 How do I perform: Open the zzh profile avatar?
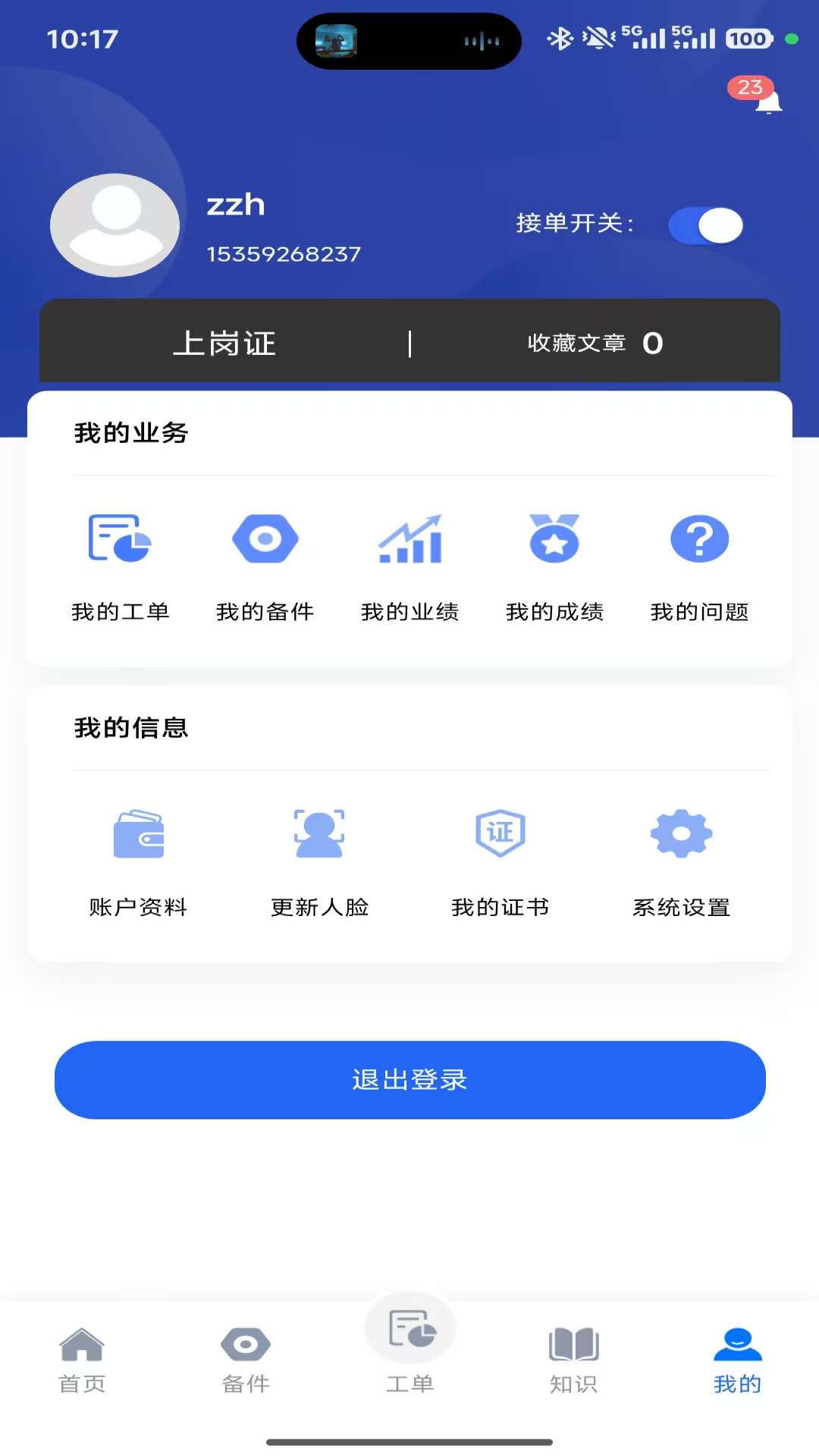click(x=115, y=224)
